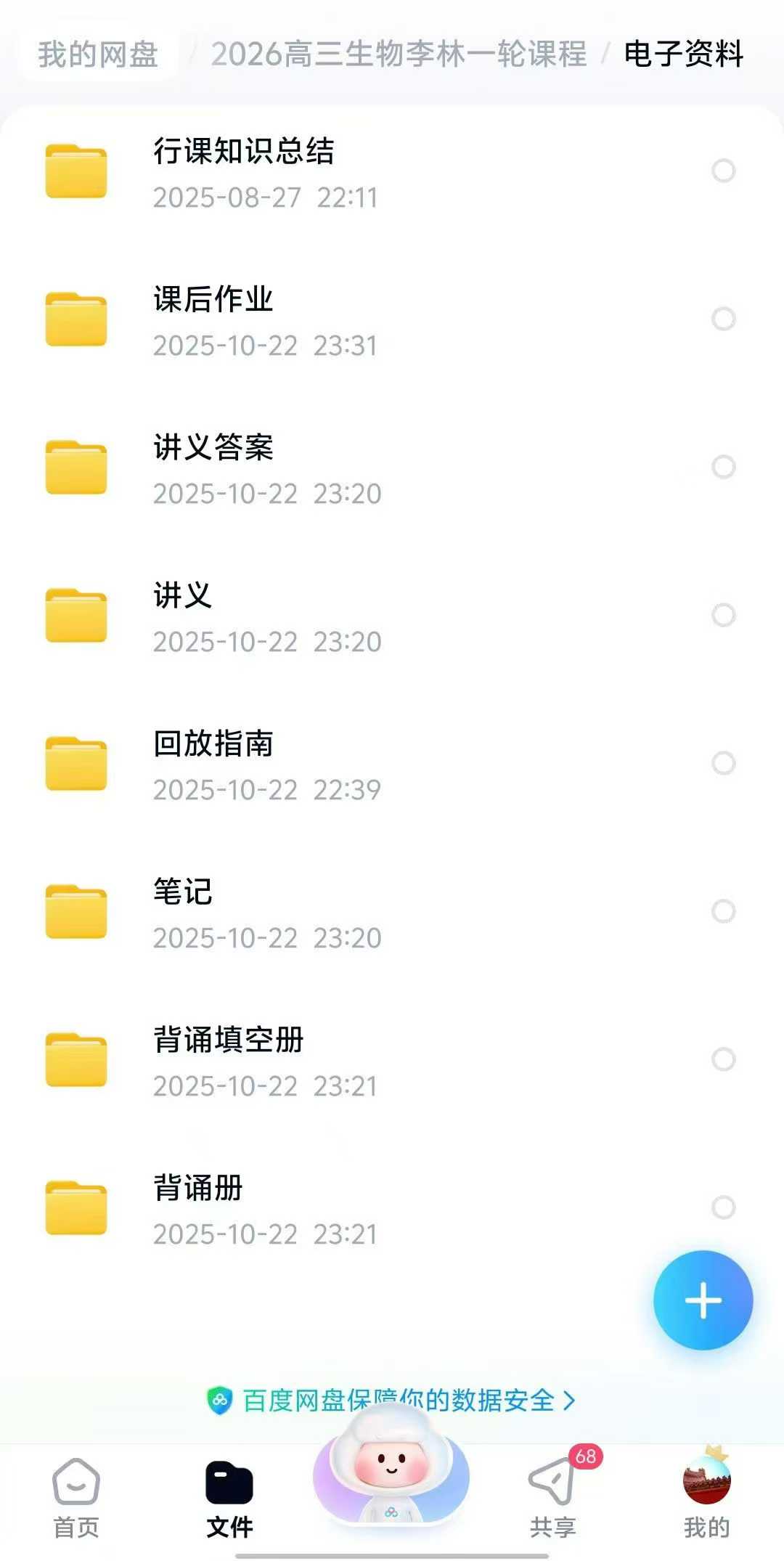The width and height of the screenshot is (784, 1561).
Task: Expand the security banner chevron arrow
Action: 571,1400
